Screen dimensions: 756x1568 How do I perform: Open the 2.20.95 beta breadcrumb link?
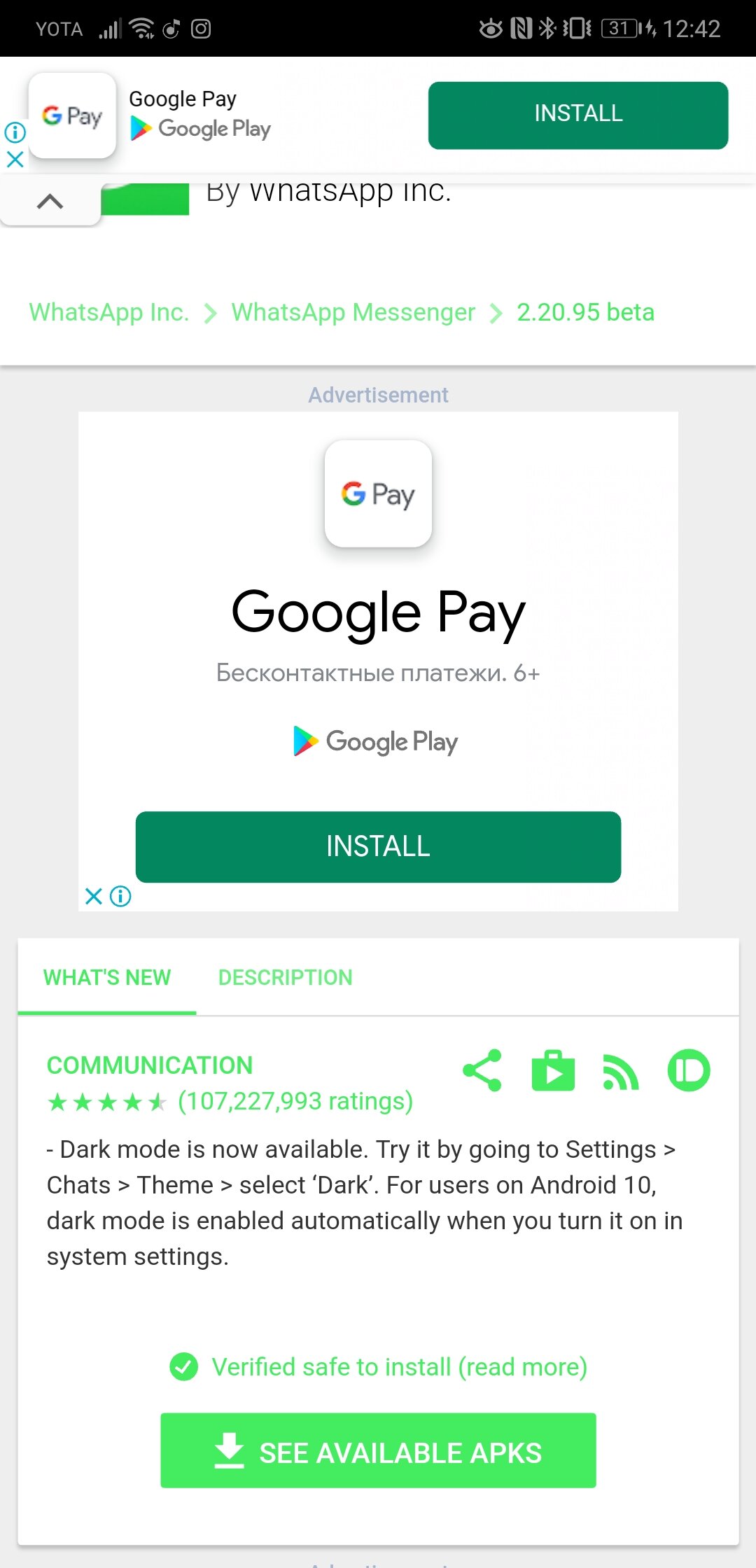pyautogui.click(x=586, y=312)
